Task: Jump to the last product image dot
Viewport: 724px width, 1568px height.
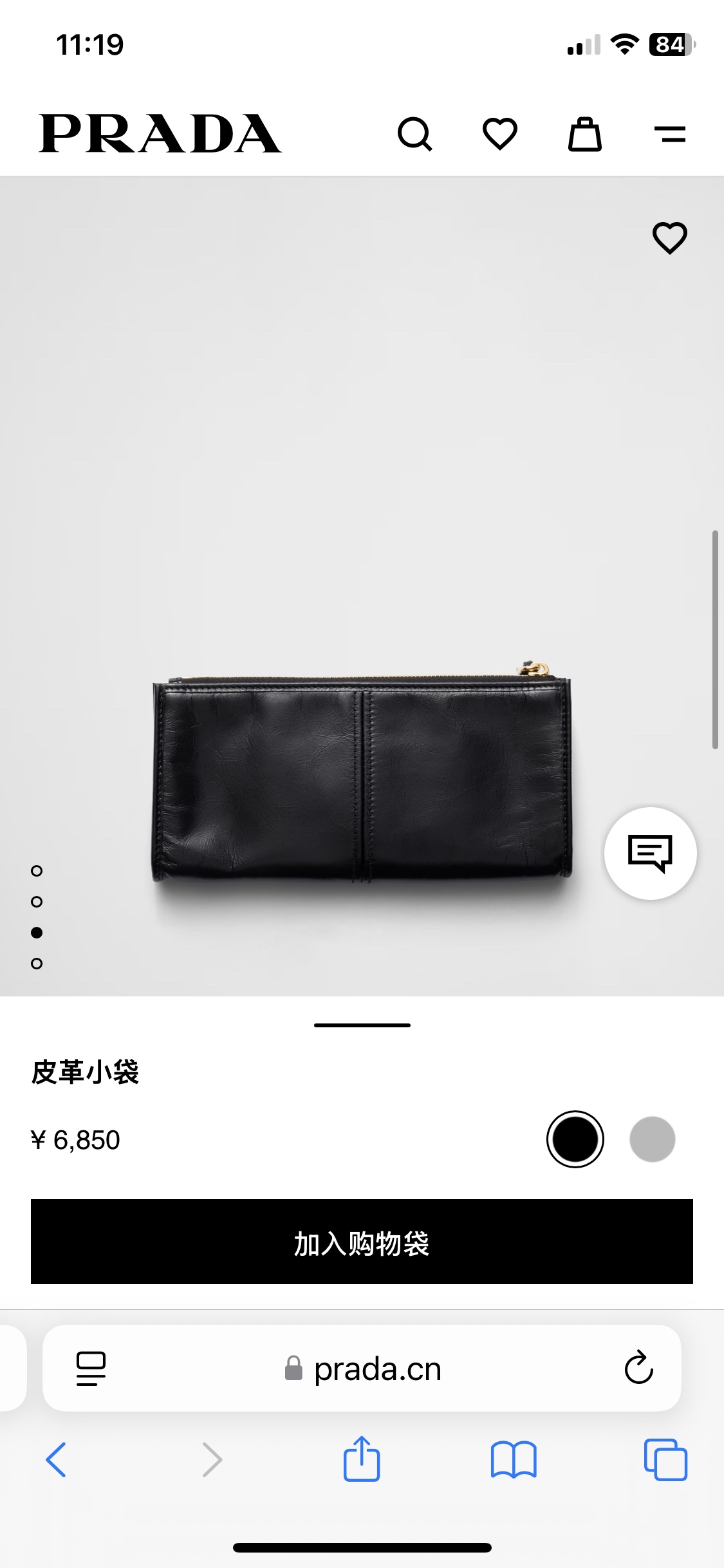Action: 37,964
